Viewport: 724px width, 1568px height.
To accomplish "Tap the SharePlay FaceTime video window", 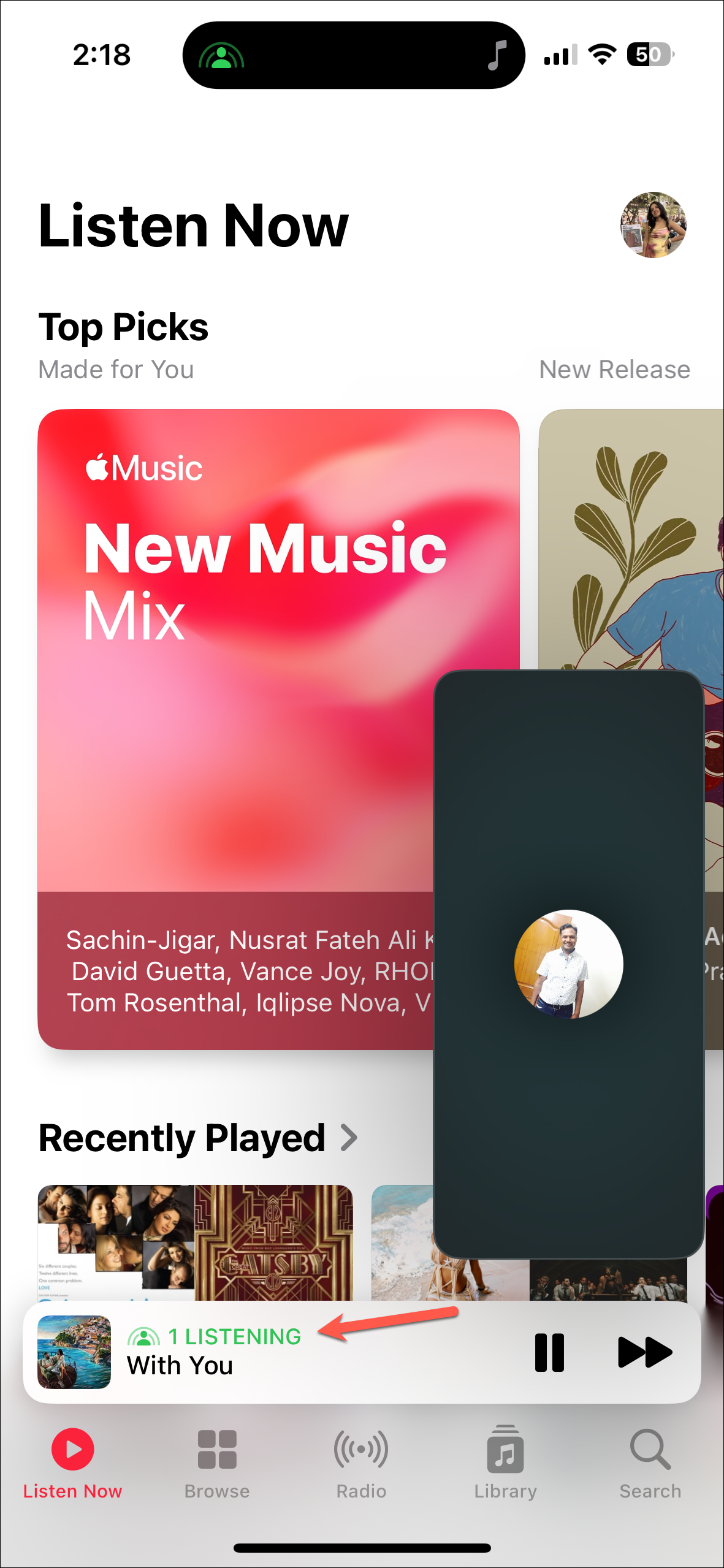I will tap(568, 964).
